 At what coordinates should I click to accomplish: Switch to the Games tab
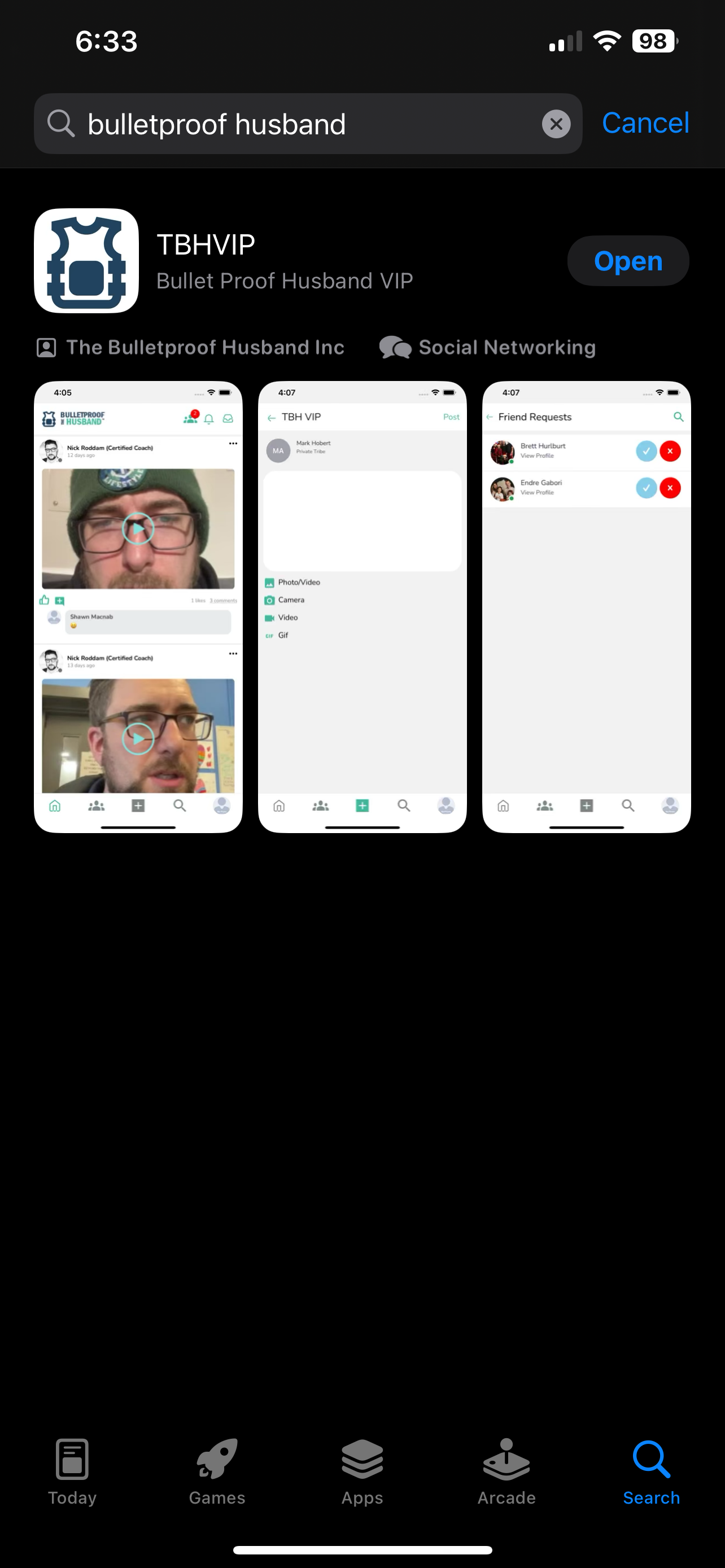pos(217,1471)
